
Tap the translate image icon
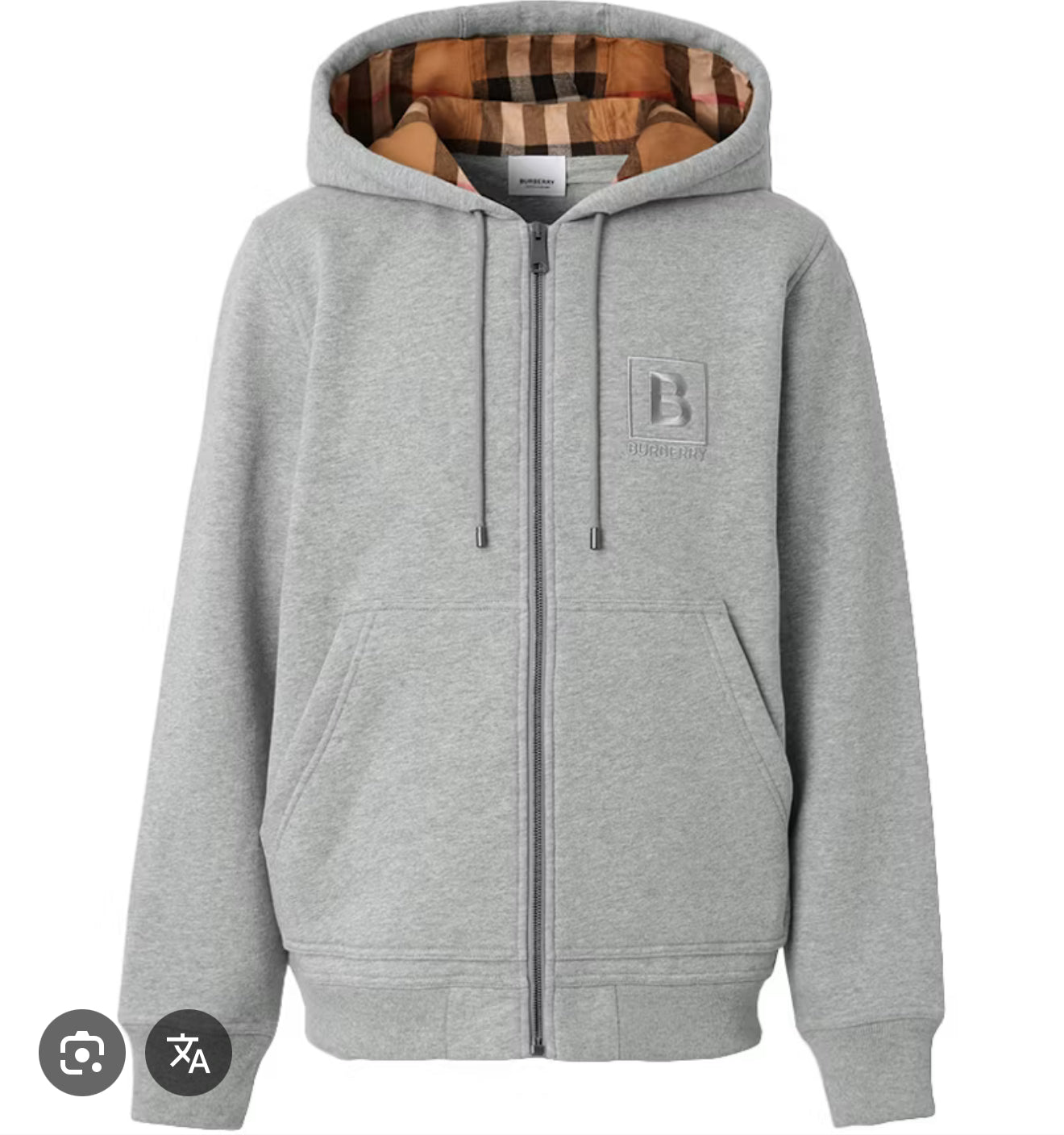pos(189,1052)
